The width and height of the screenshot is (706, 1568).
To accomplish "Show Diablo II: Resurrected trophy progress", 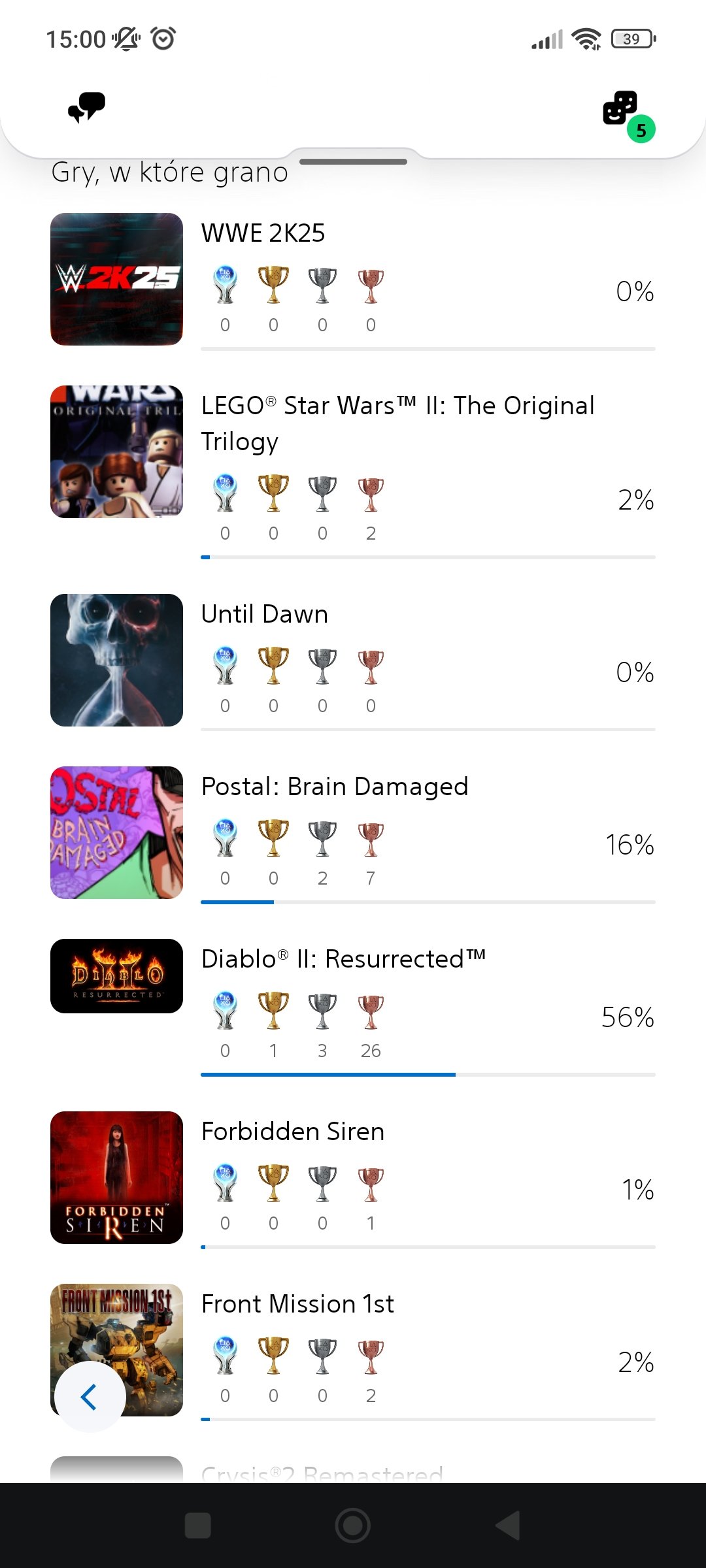I will pyautogui.click(x=353, y=1006).
